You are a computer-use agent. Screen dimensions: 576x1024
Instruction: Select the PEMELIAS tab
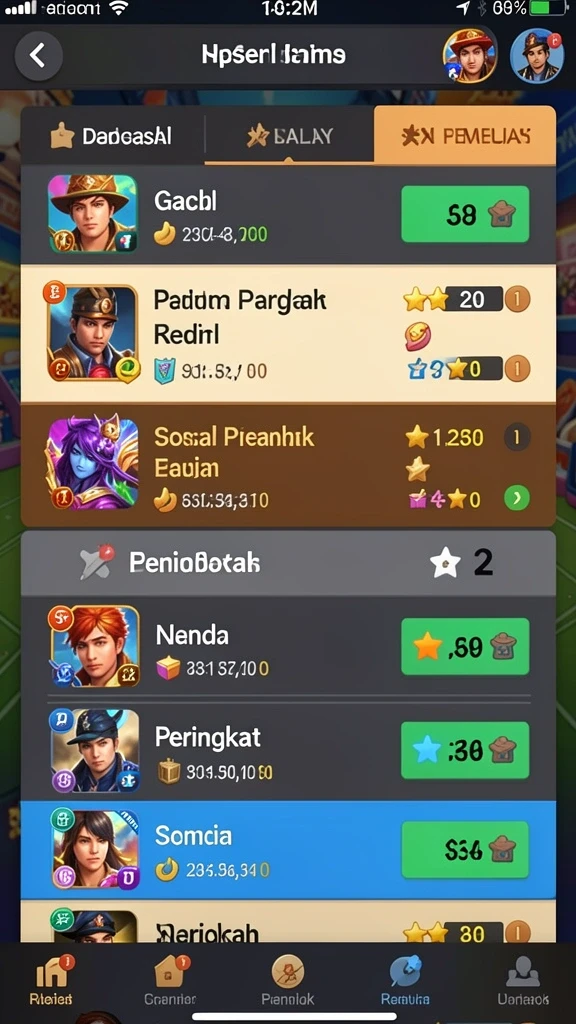pyautogui.click(x=465, y=136)
